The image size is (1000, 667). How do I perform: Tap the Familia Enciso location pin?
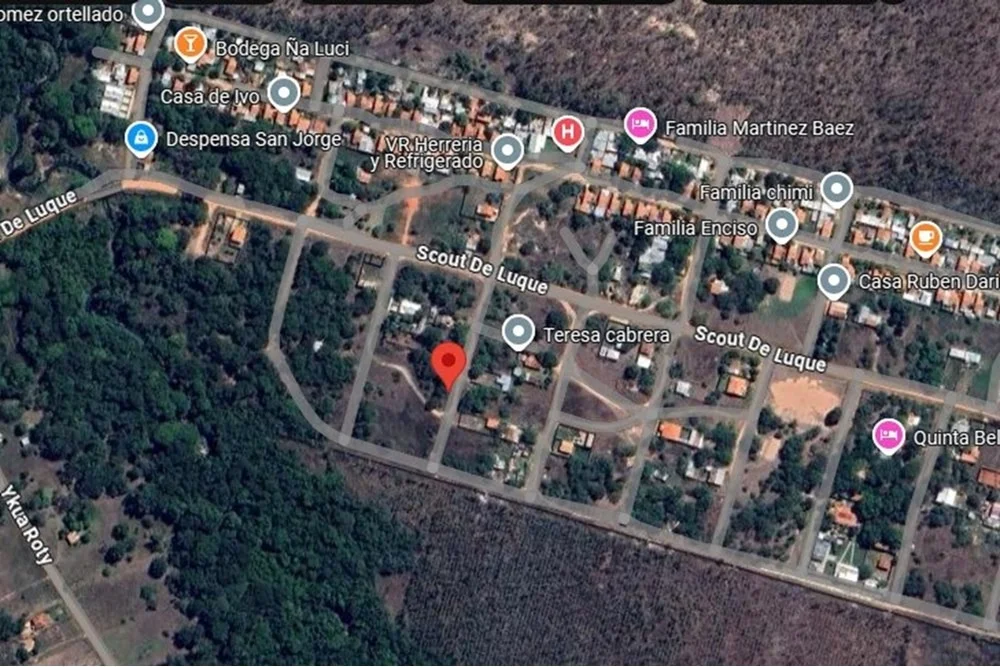click(x=781, y=225)
